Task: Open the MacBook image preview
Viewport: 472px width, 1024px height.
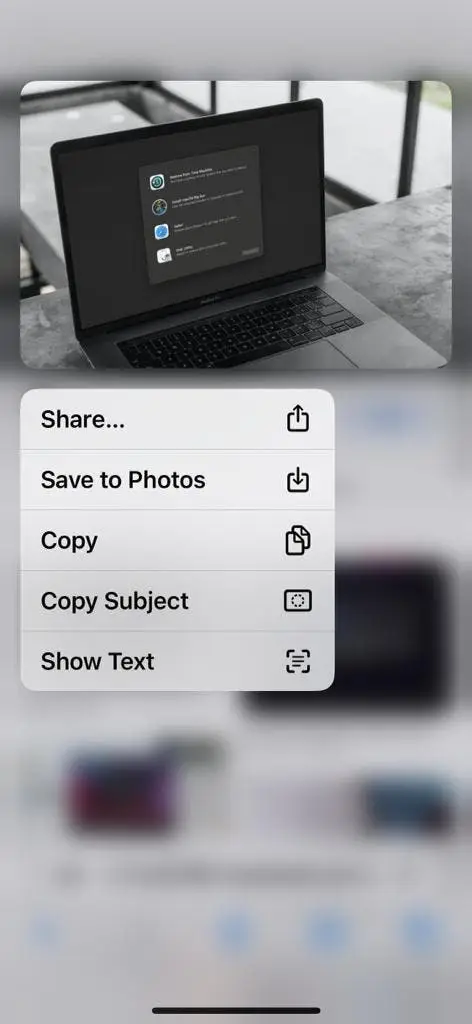Action: 236,225
